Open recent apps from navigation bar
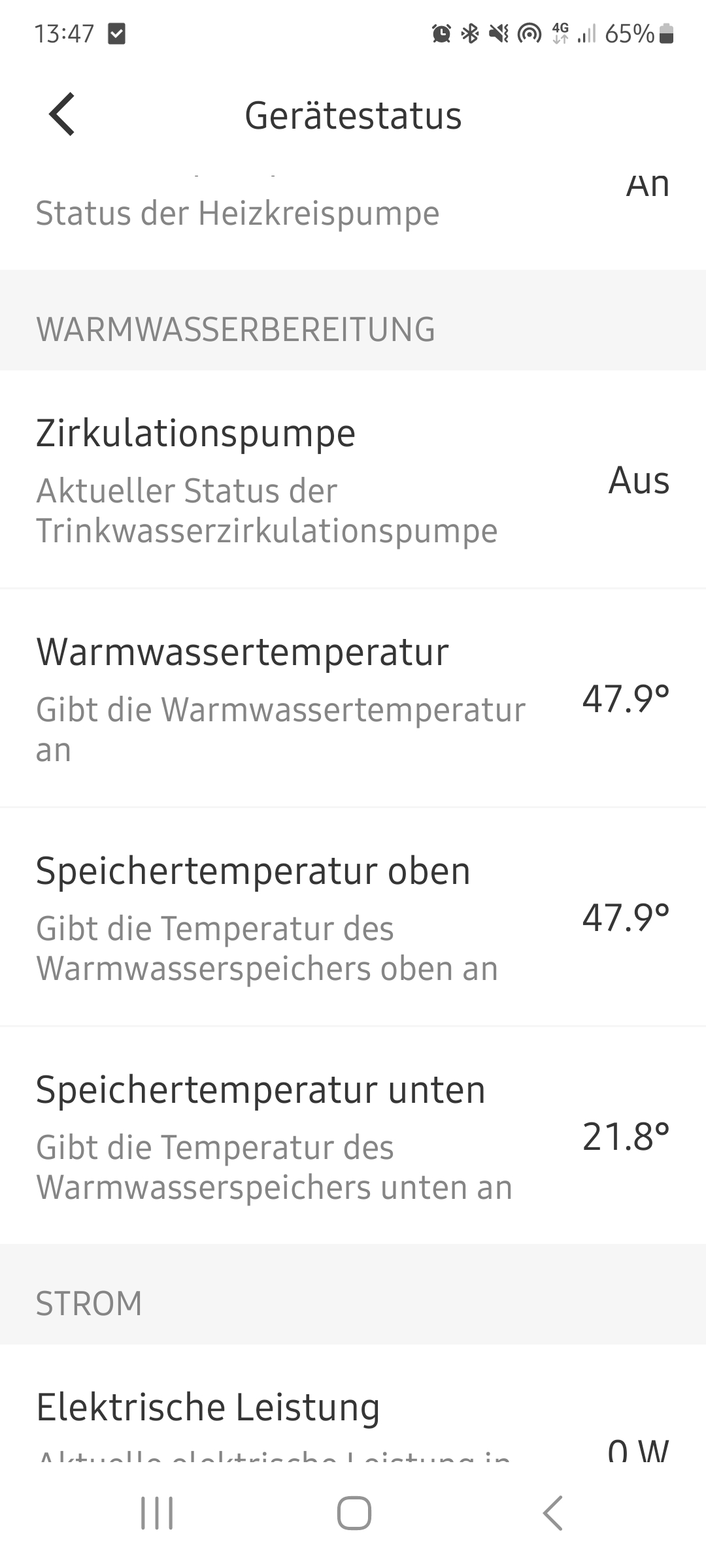This screenshot has height=1568, width=706. [x=157, y=1513]
